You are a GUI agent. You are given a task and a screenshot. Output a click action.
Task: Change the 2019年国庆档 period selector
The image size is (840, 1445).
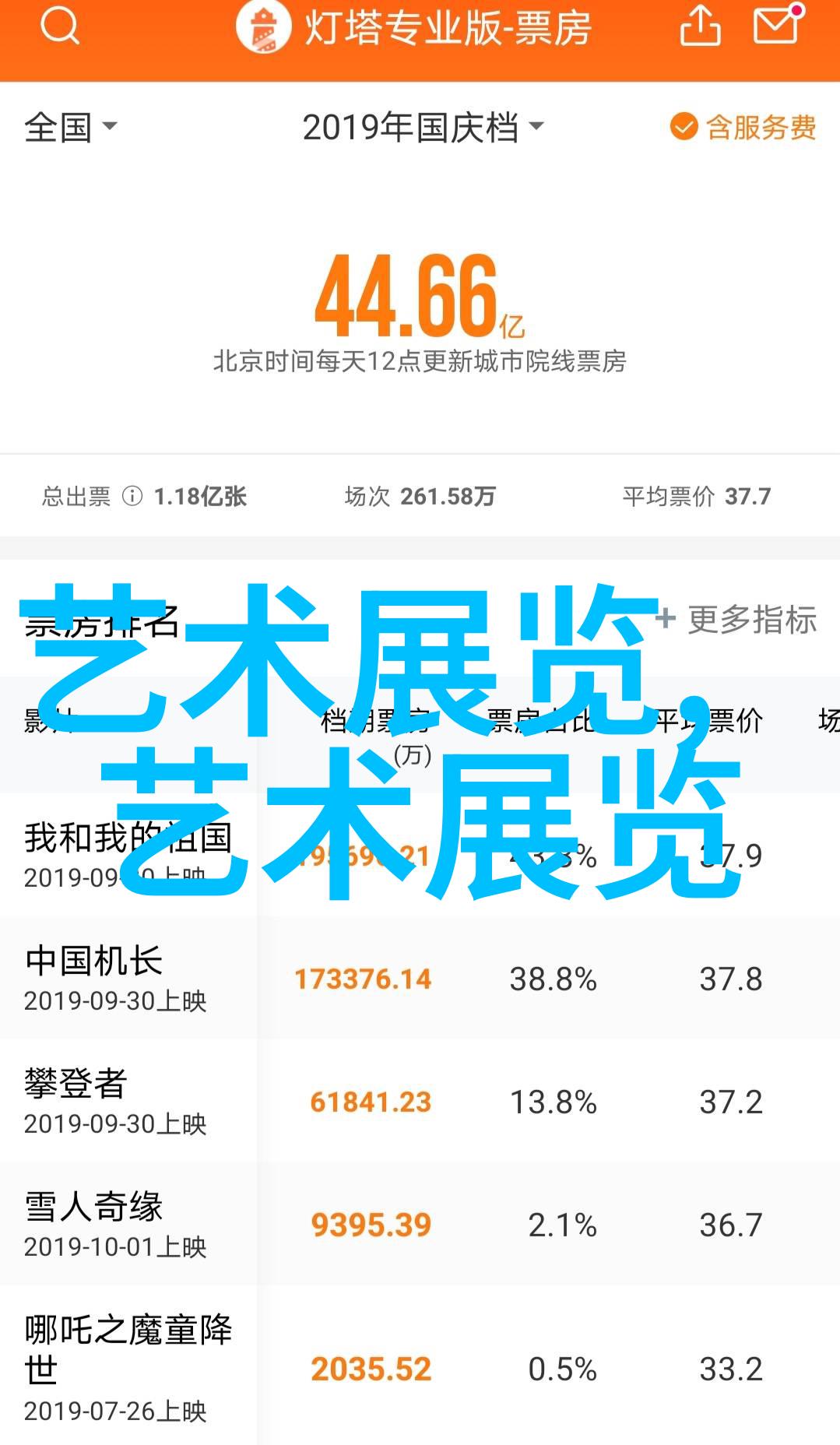423,127
